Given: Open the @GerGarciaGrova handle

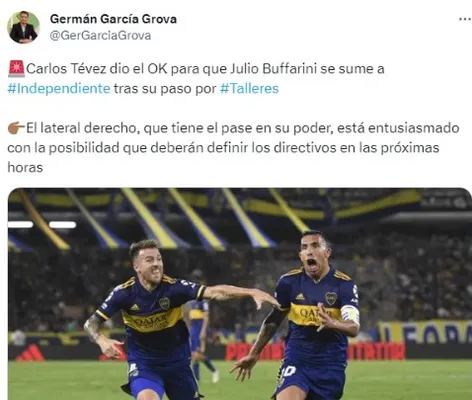Looking at the screenshot, I should [100, 35].
